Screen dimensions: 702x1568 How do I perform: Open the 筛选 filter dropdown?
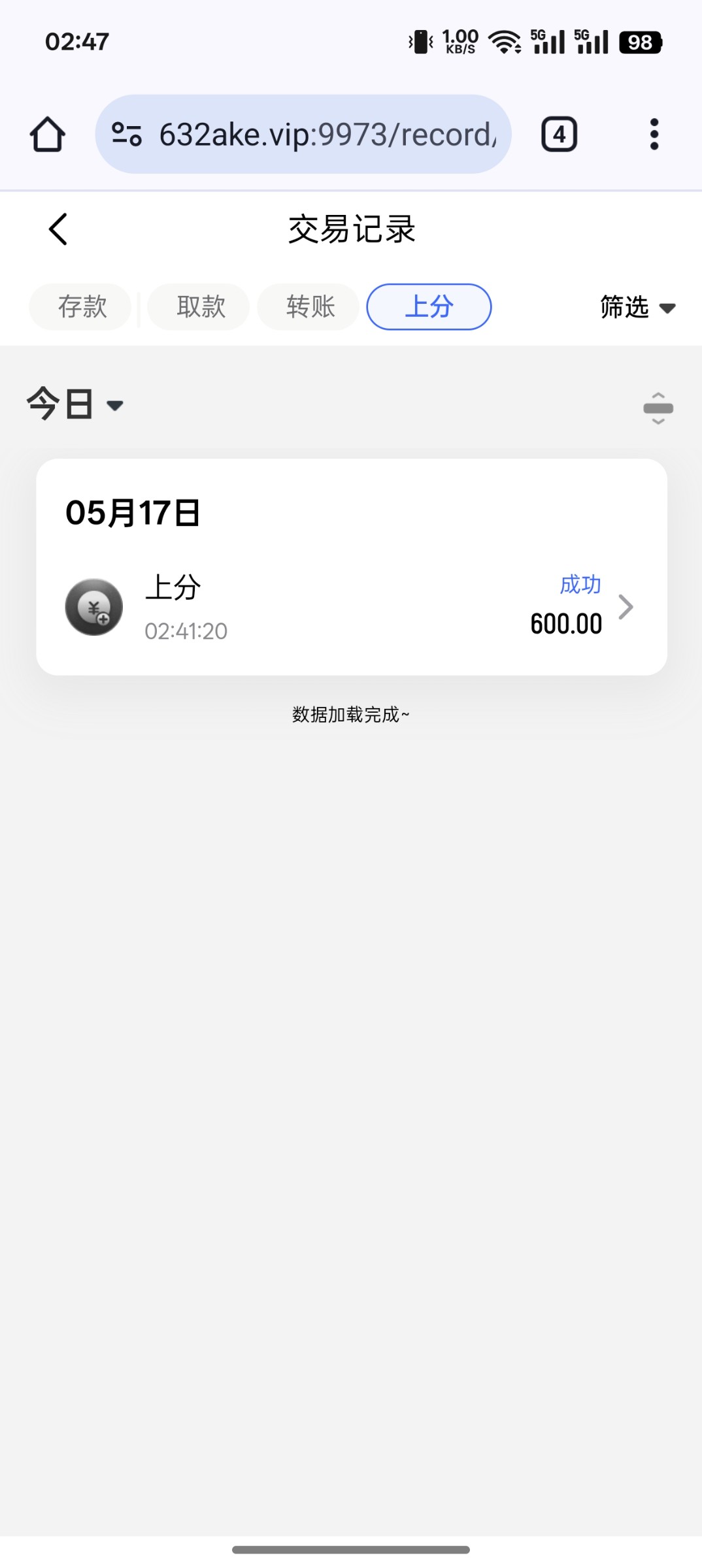637,307
